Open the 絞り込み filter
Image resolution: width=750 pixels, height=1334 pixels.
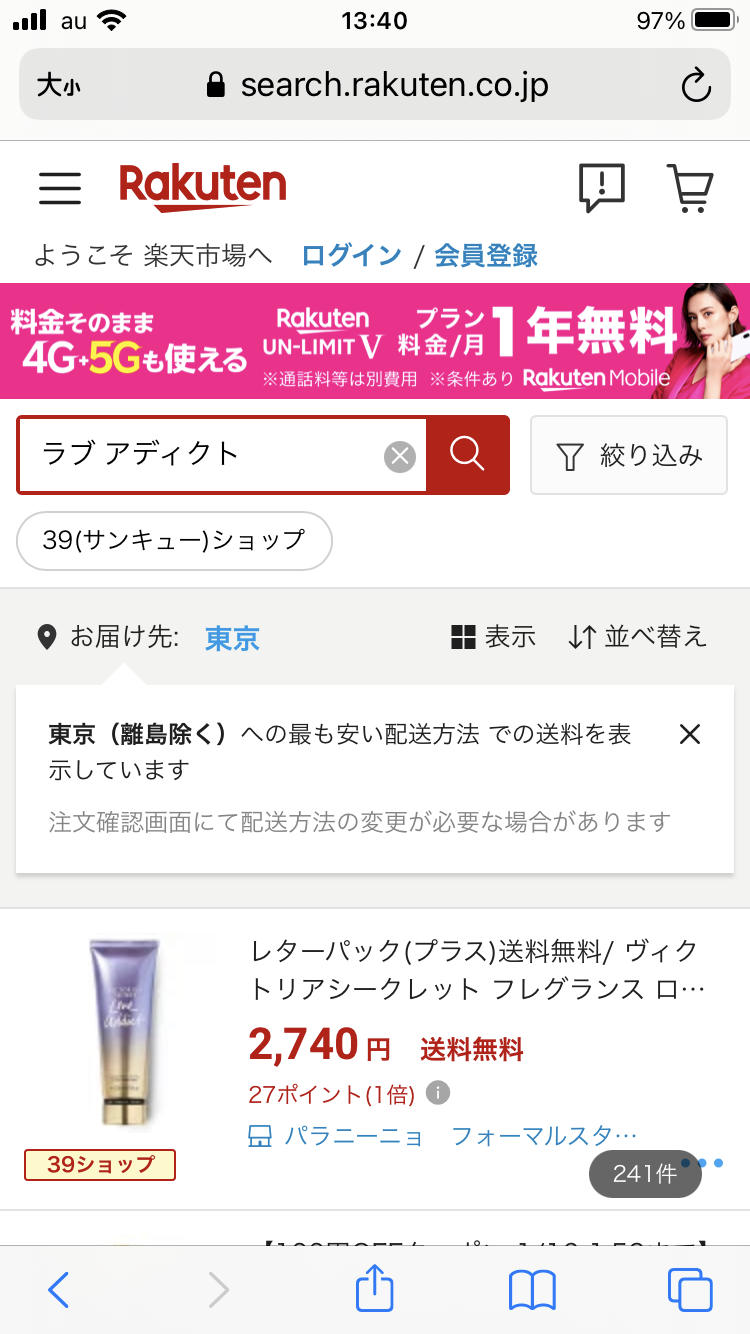pos(628,456)
